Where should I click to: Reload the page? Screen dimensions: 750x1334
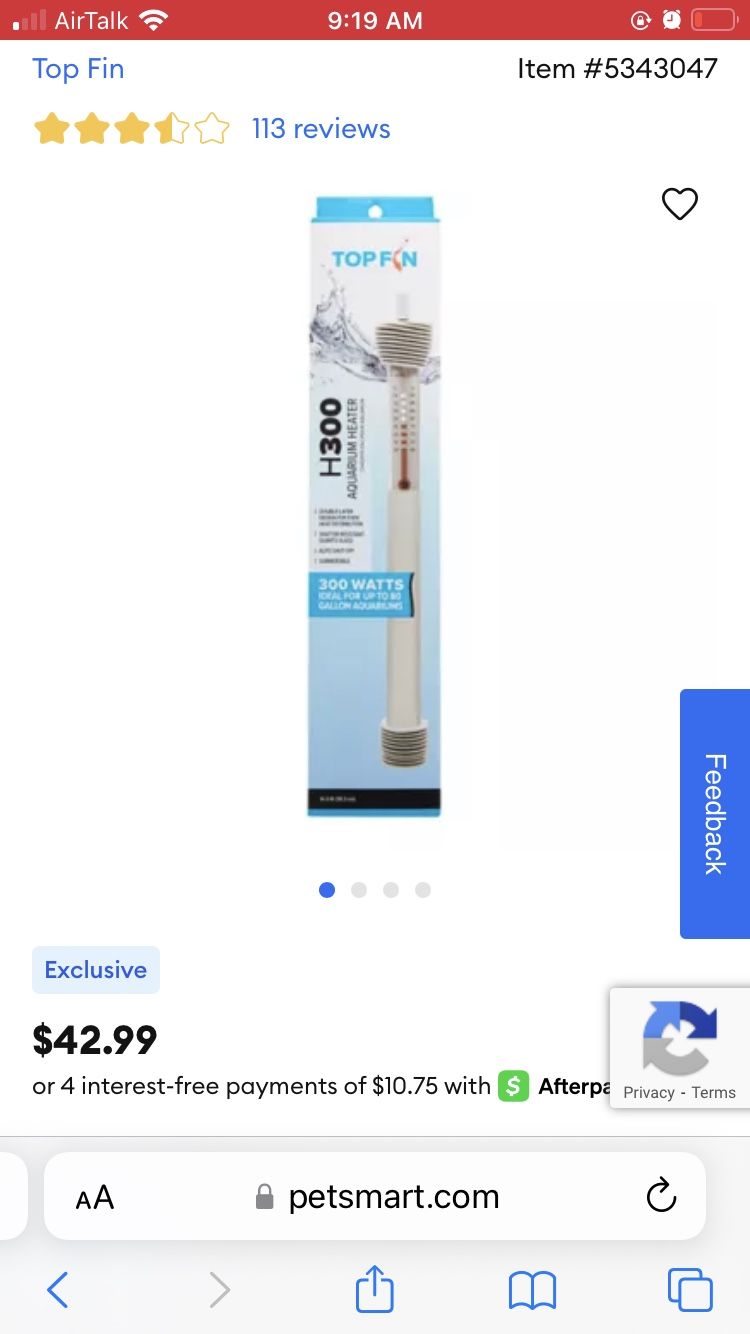[661, 1196]
